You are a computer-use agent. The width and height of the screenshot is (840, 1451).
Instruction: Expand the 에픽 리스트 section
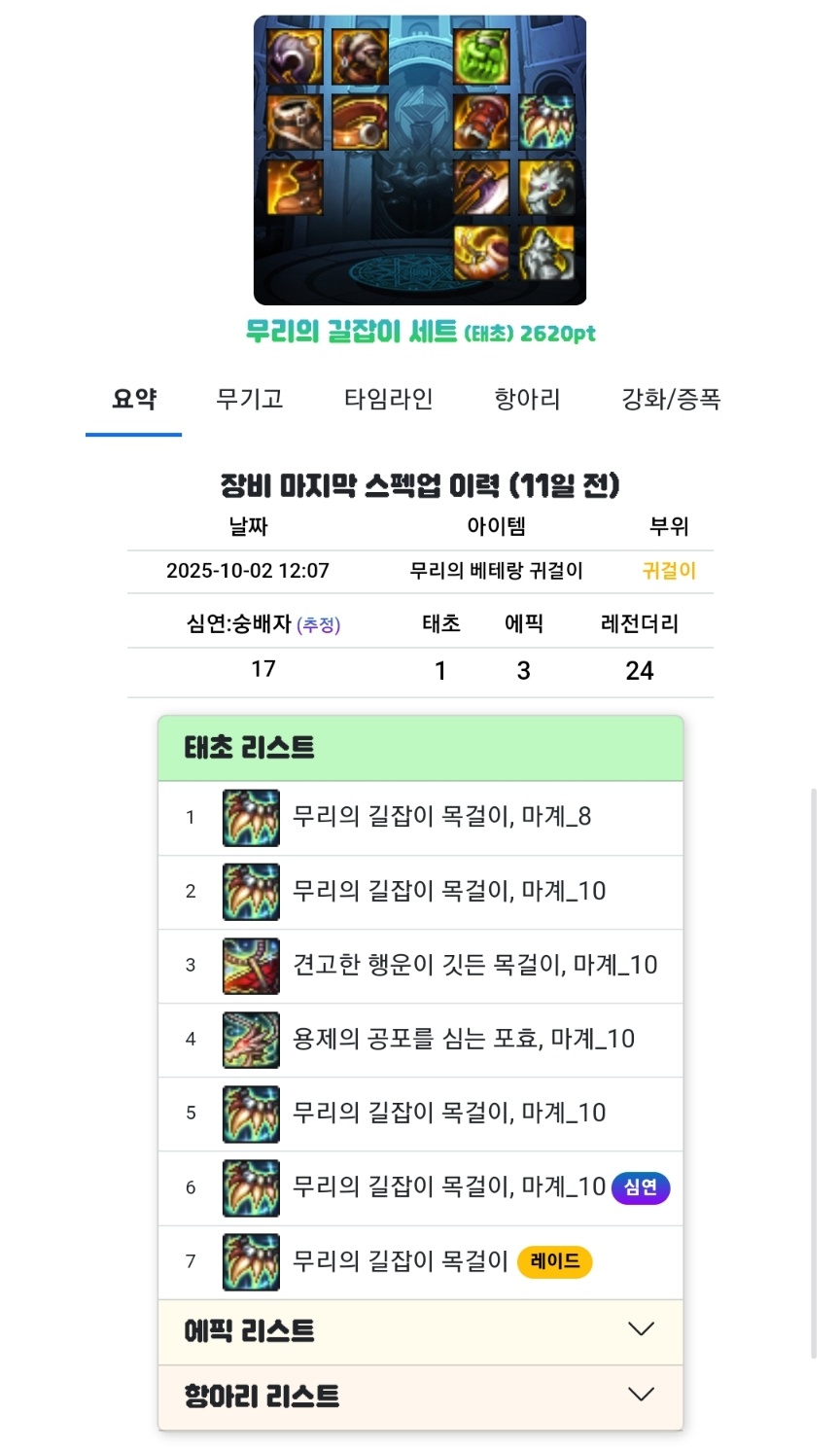pos(420,1330)
